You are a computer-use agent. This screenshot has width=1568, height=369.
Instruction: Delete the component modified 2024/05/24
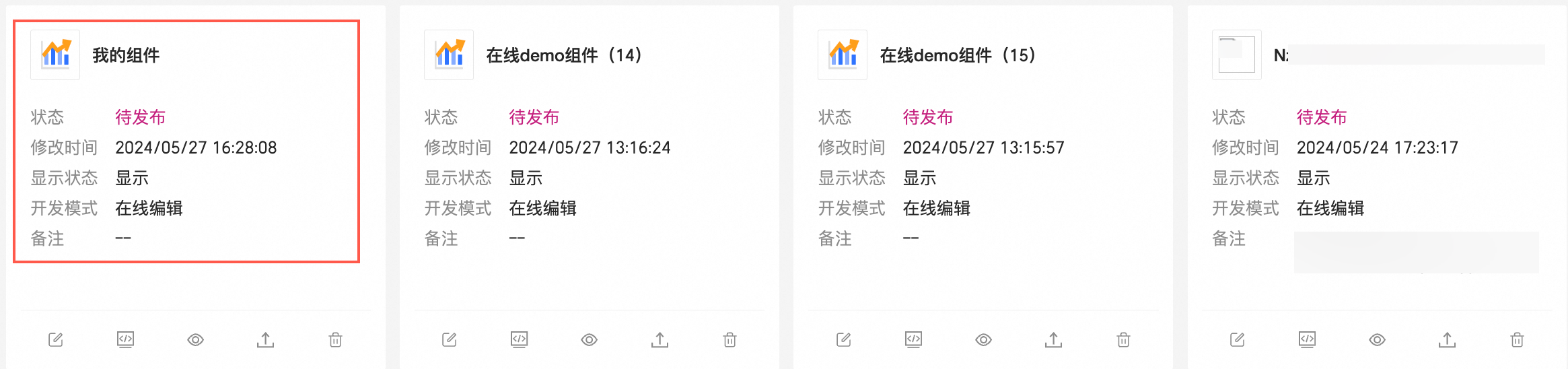pos(1517,340)
